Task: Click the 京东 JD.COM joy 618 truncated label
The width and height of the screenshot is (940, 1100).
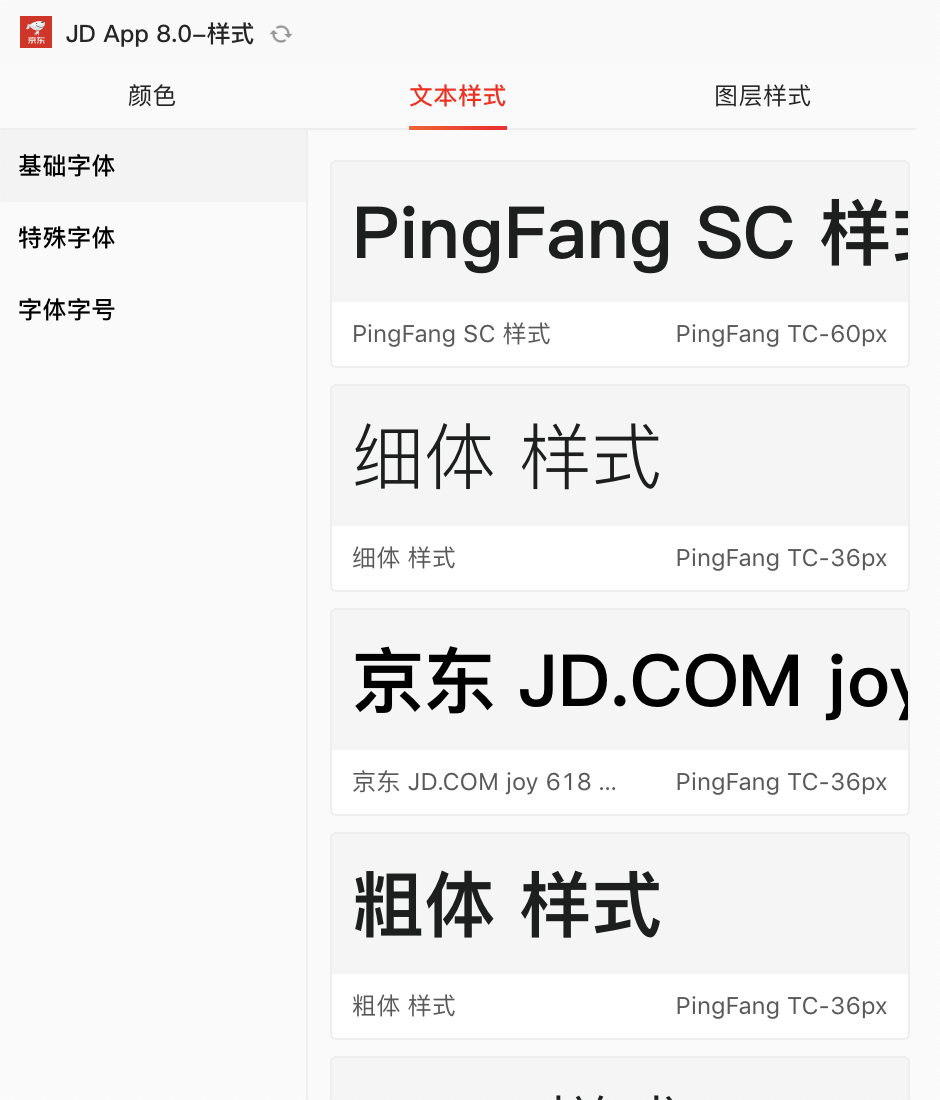Action: tap(485, 782)
